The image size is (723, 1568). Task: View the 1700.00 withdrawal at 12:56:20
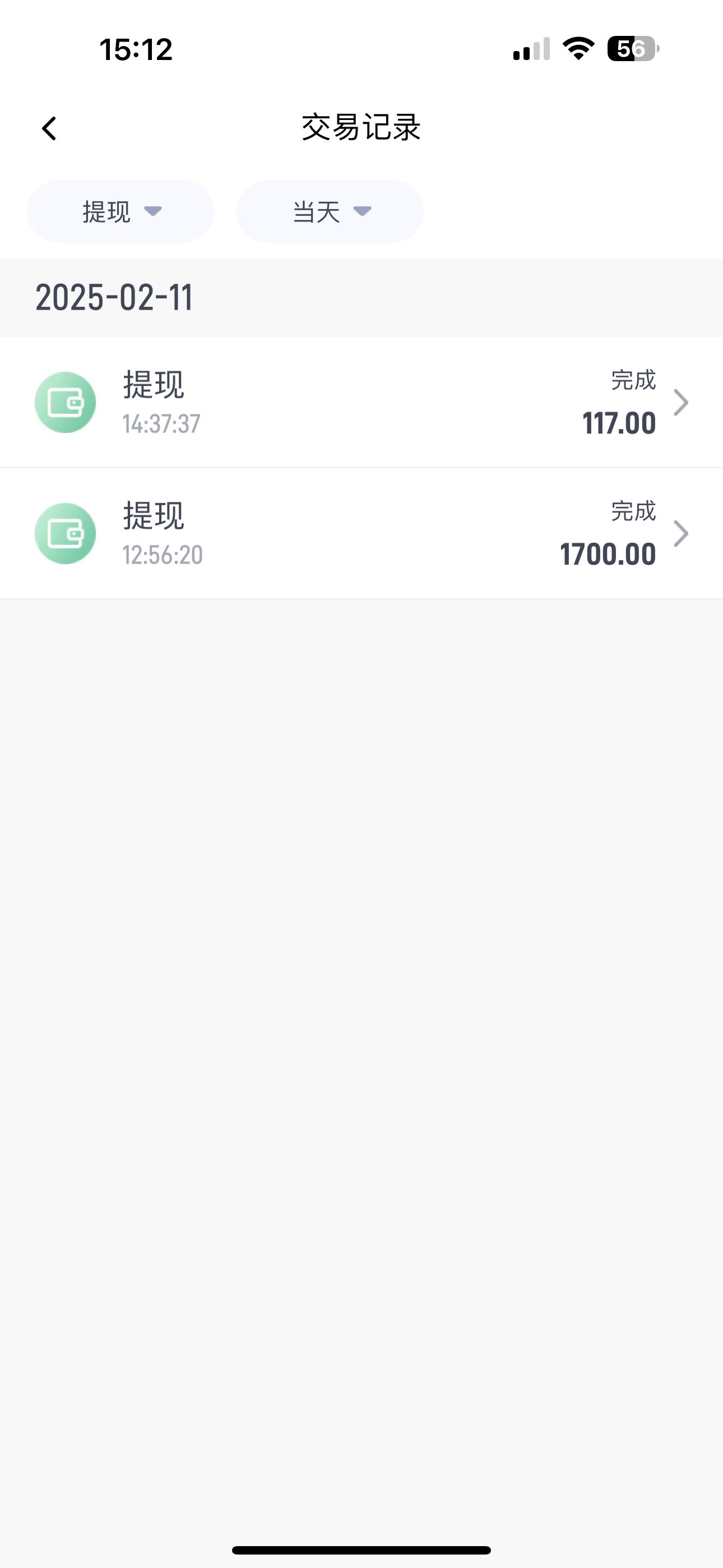(361, 533)
